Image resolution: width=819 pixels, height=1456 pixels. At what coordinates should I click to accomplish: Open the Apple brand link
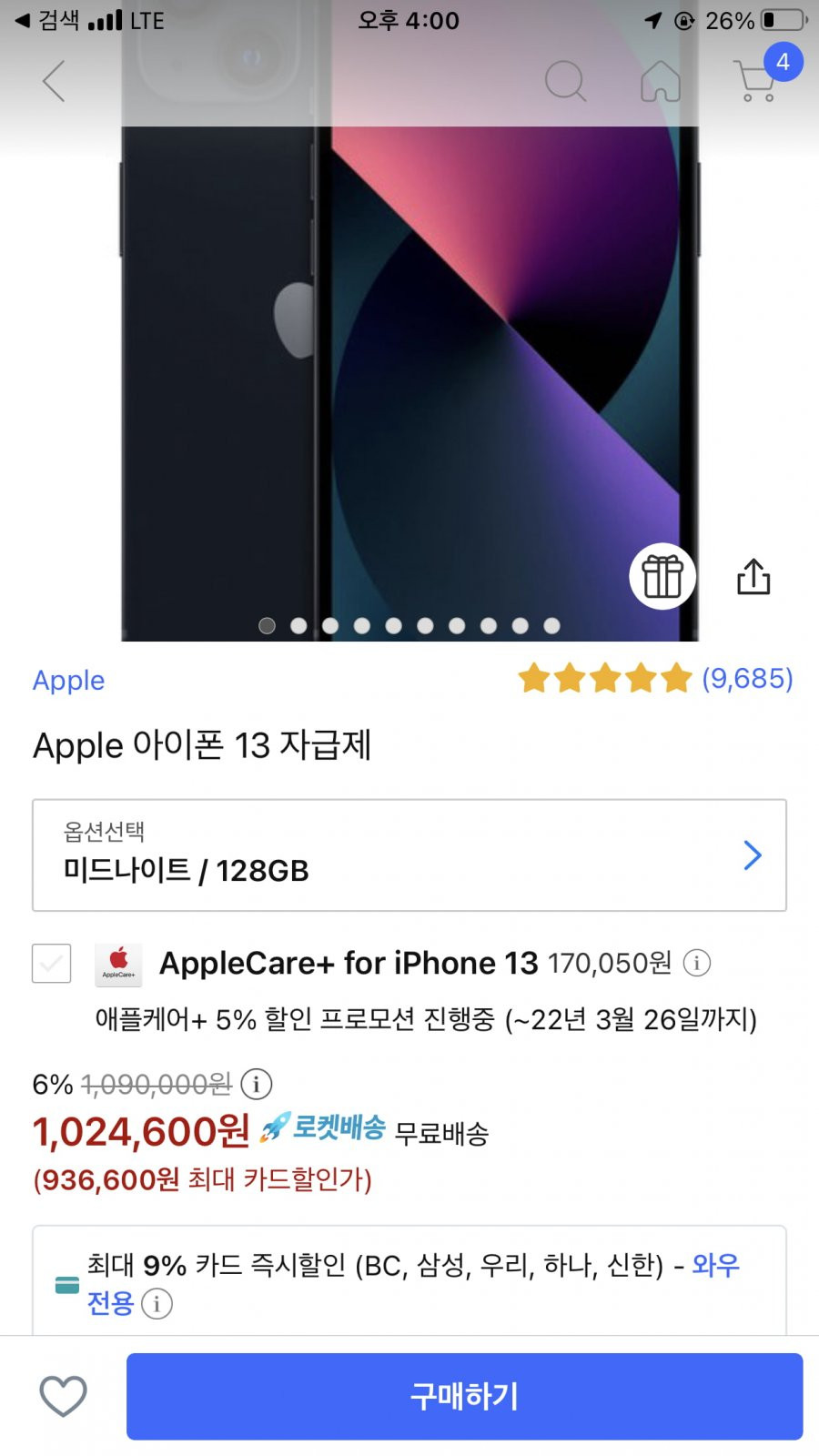[69, 681]
